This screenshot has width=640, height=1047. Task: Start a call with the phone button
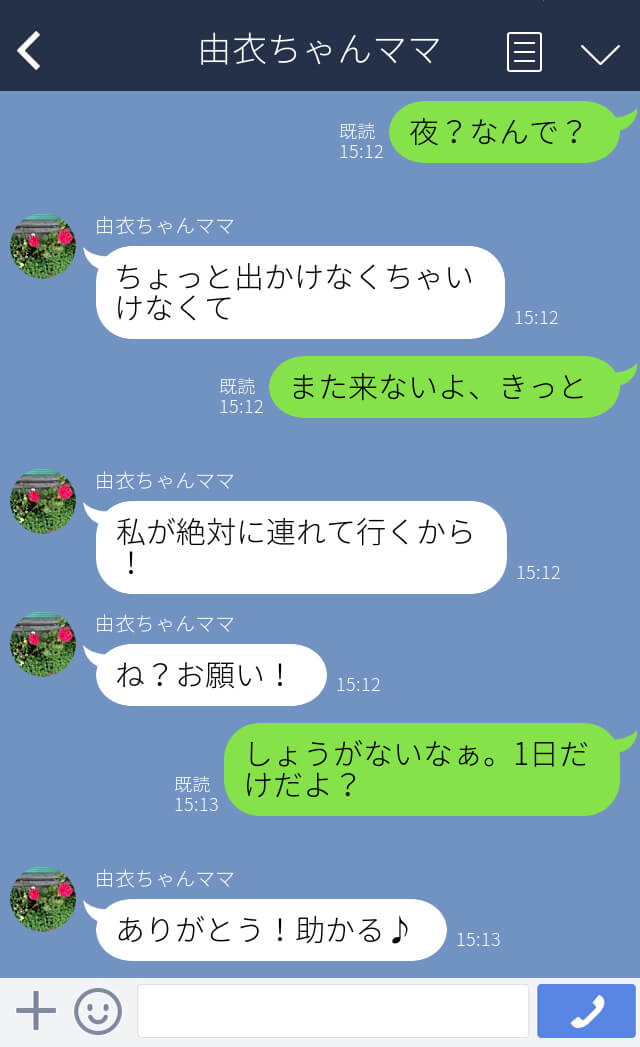tap(586, 1011)
